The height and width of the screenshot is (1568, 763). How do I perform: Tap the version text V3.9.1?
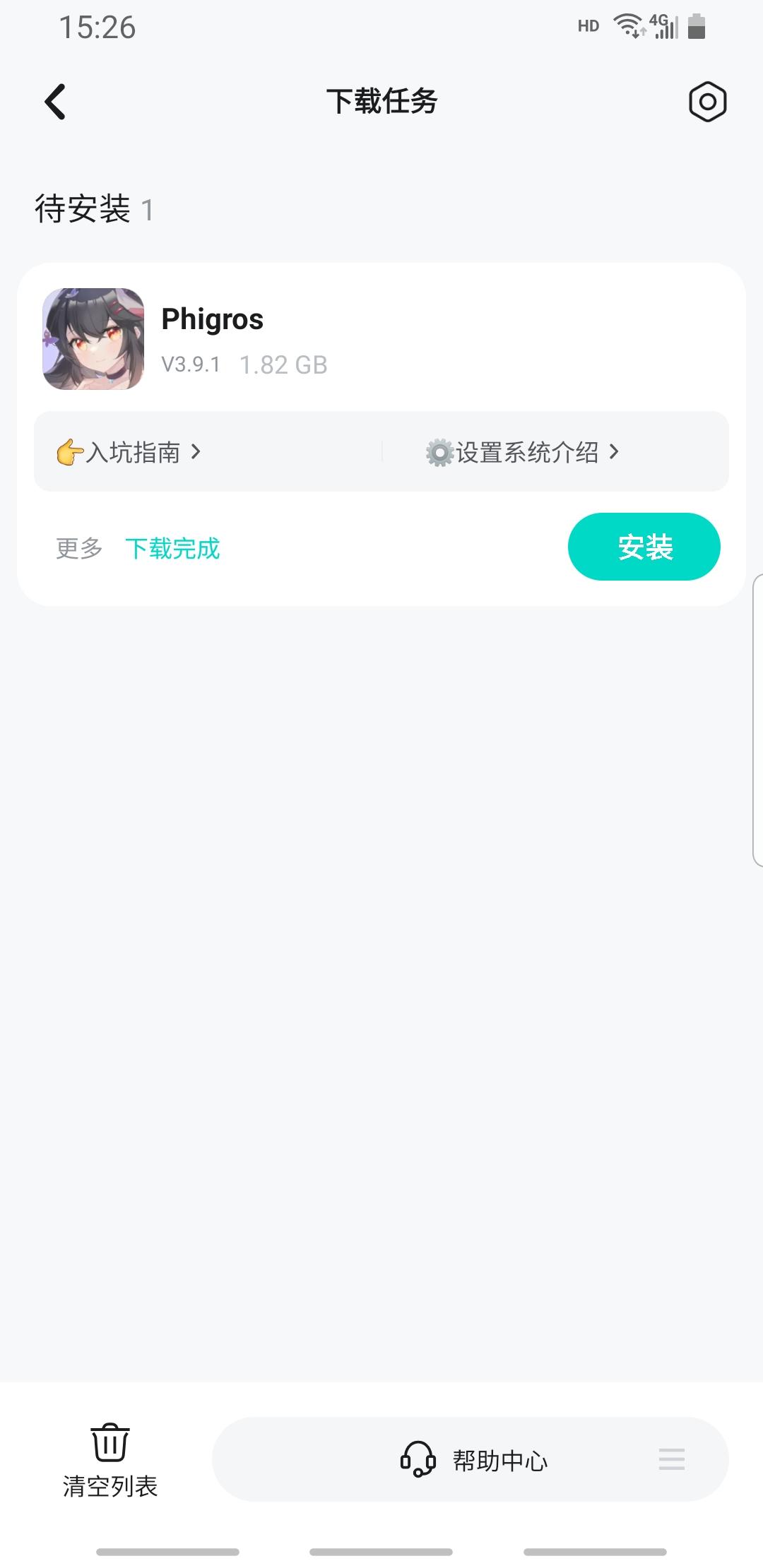coord(190,364)
